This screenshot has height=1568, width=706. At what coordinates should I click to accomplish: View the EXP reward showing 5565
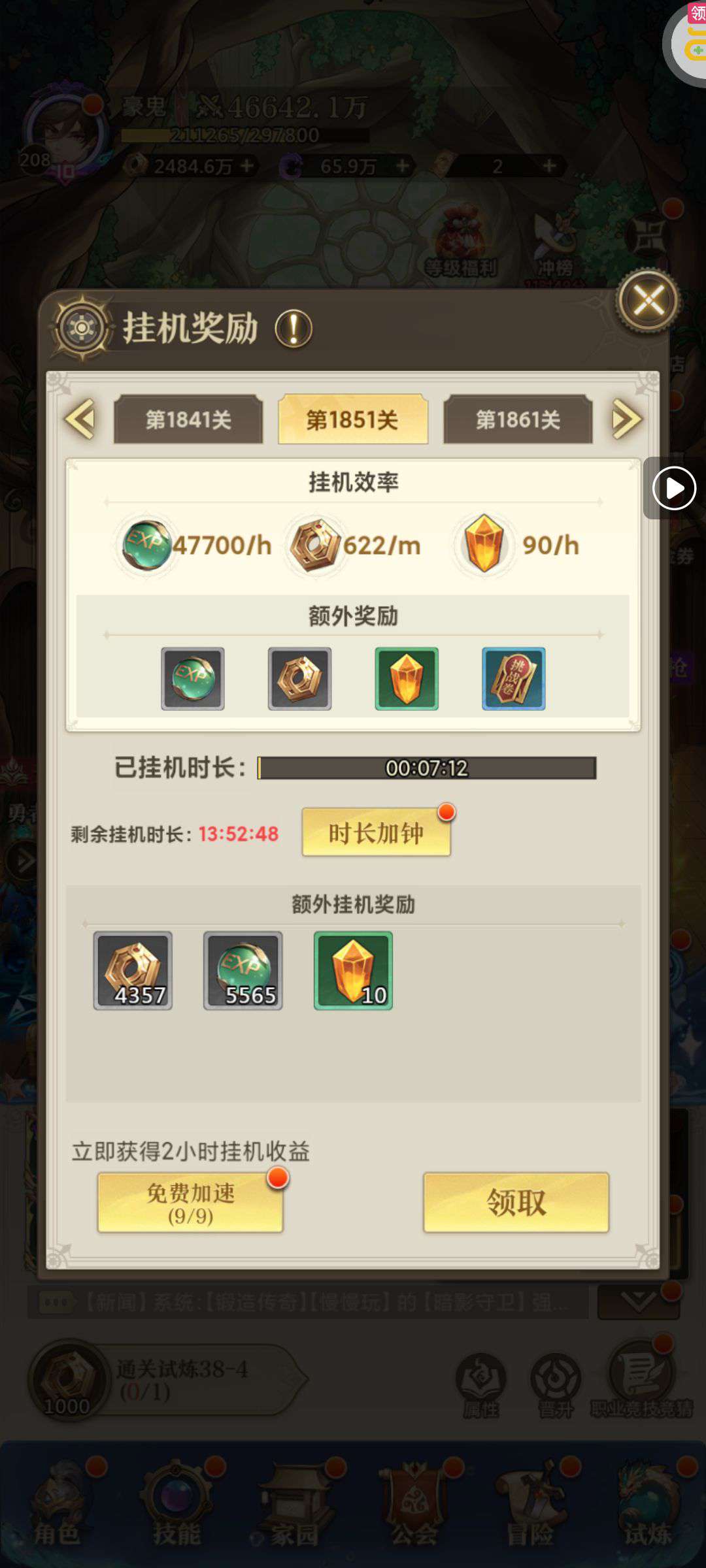(243, 971)
